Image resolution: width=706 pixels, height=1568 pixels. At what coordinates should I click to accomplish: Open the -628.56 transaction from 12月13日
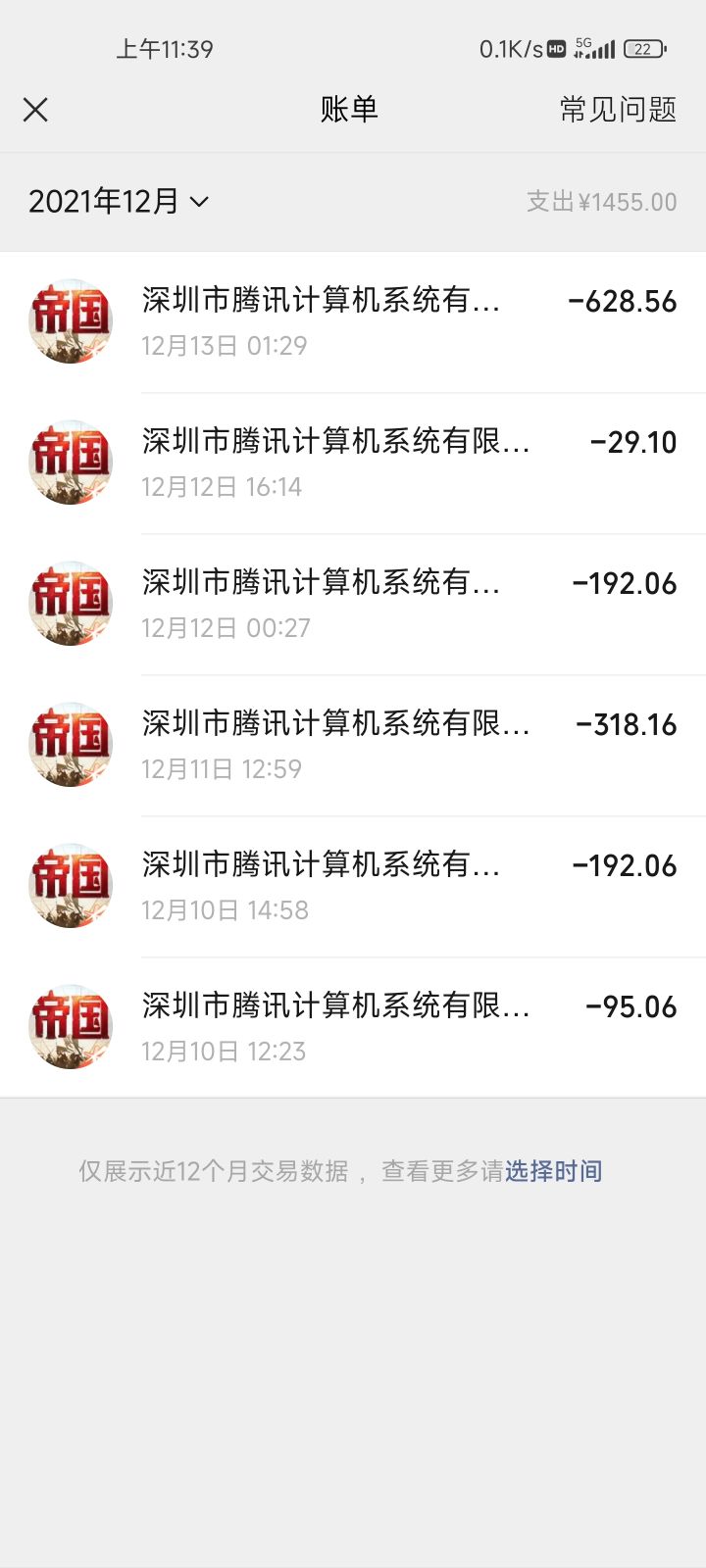(353, 321)
